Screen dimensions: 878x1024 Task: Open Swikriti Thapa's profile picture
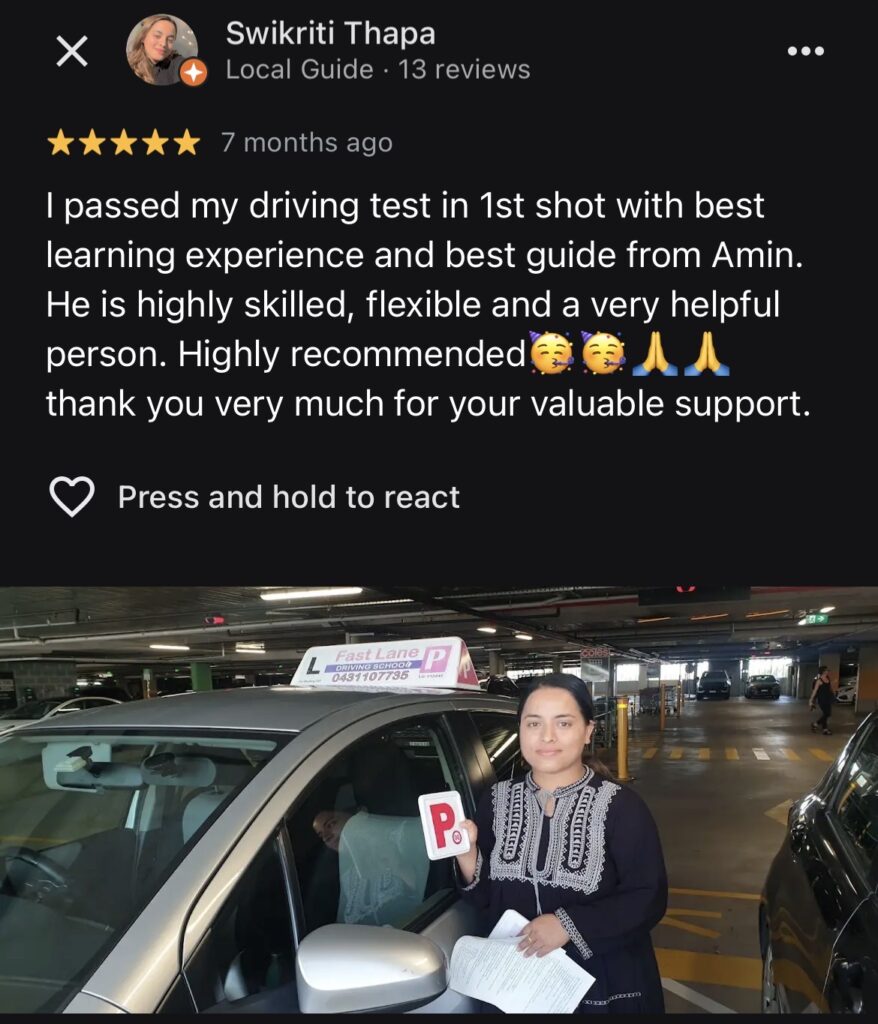click(162, 50)
